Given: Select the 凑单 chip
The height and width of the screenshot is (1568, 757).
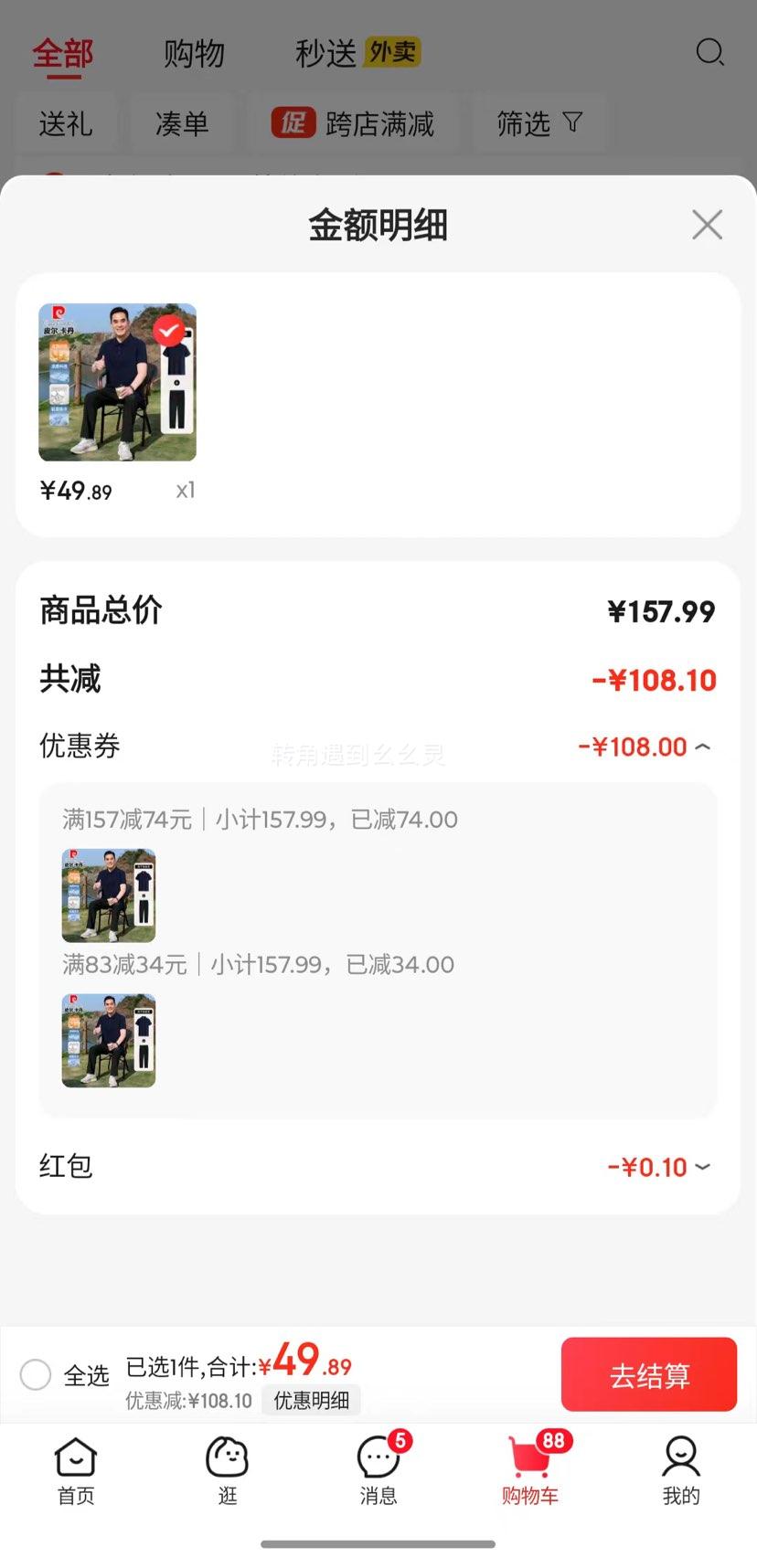Looking at the screenshot, I should click(182, 123).
